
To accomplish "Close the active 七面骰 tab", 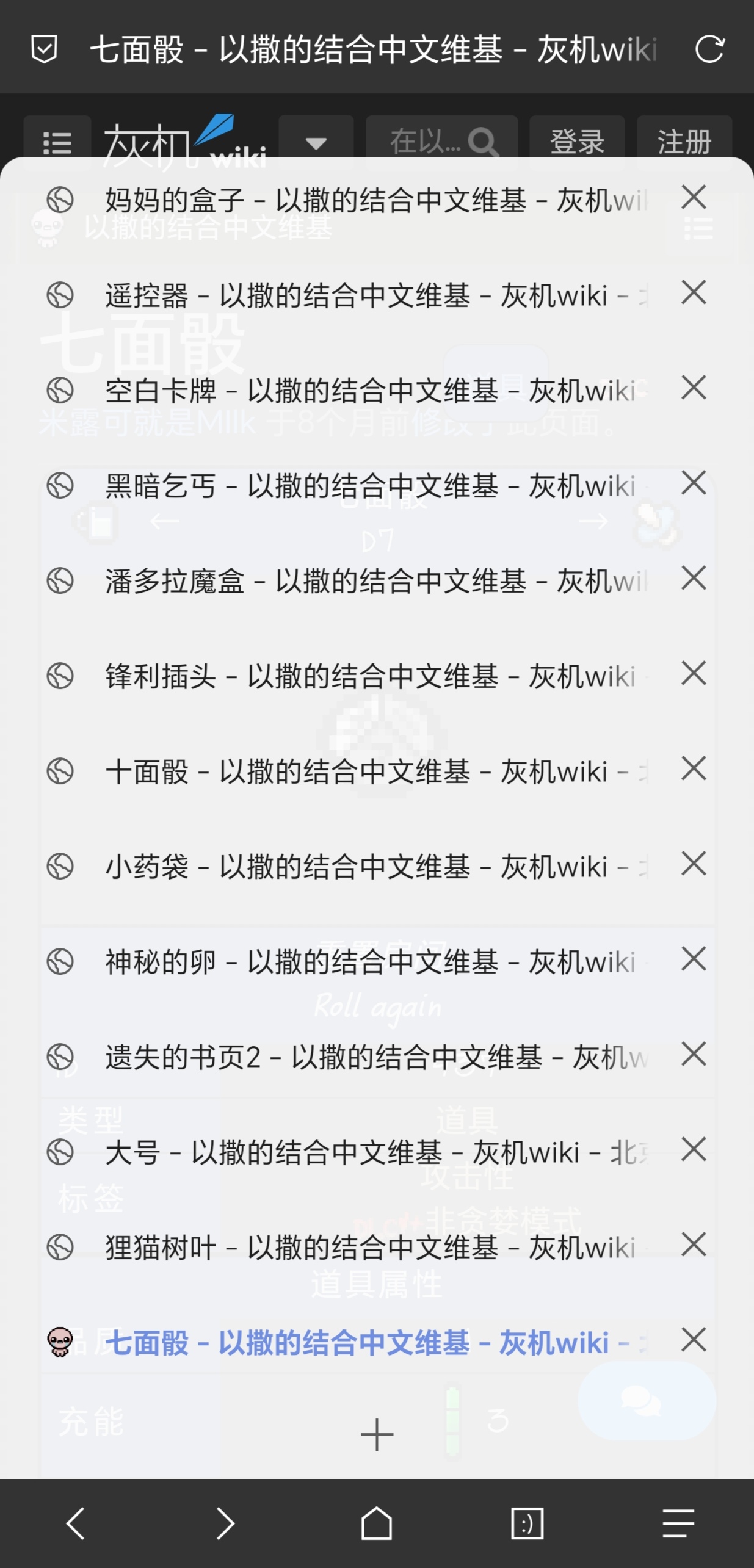I will (694, 1340).
